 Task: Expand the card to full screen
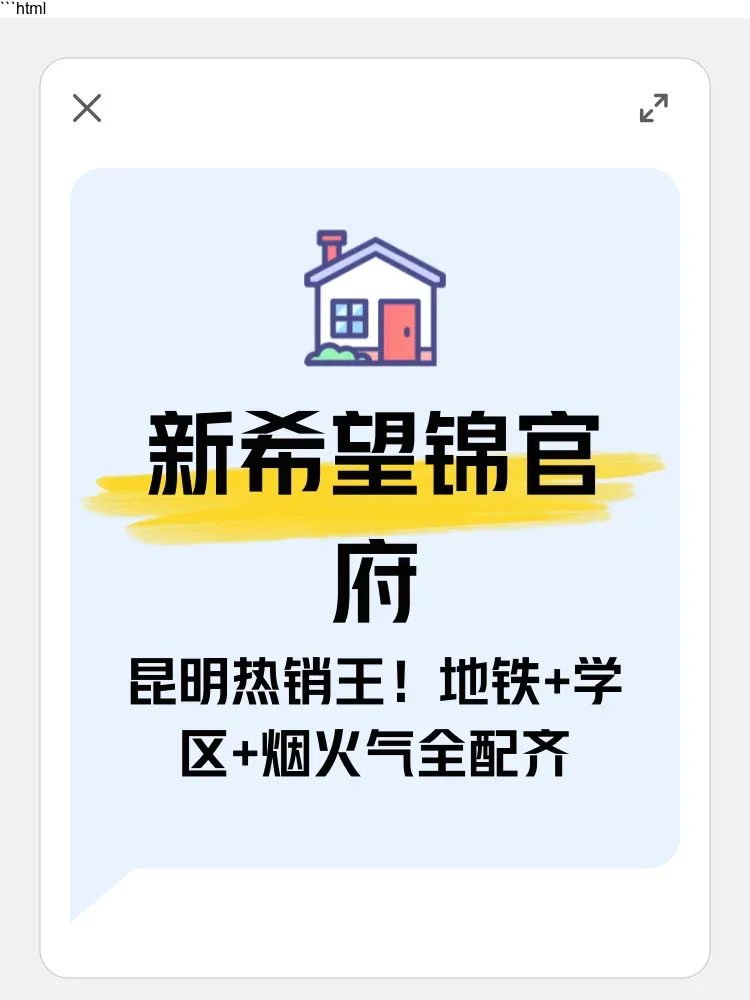654,108
